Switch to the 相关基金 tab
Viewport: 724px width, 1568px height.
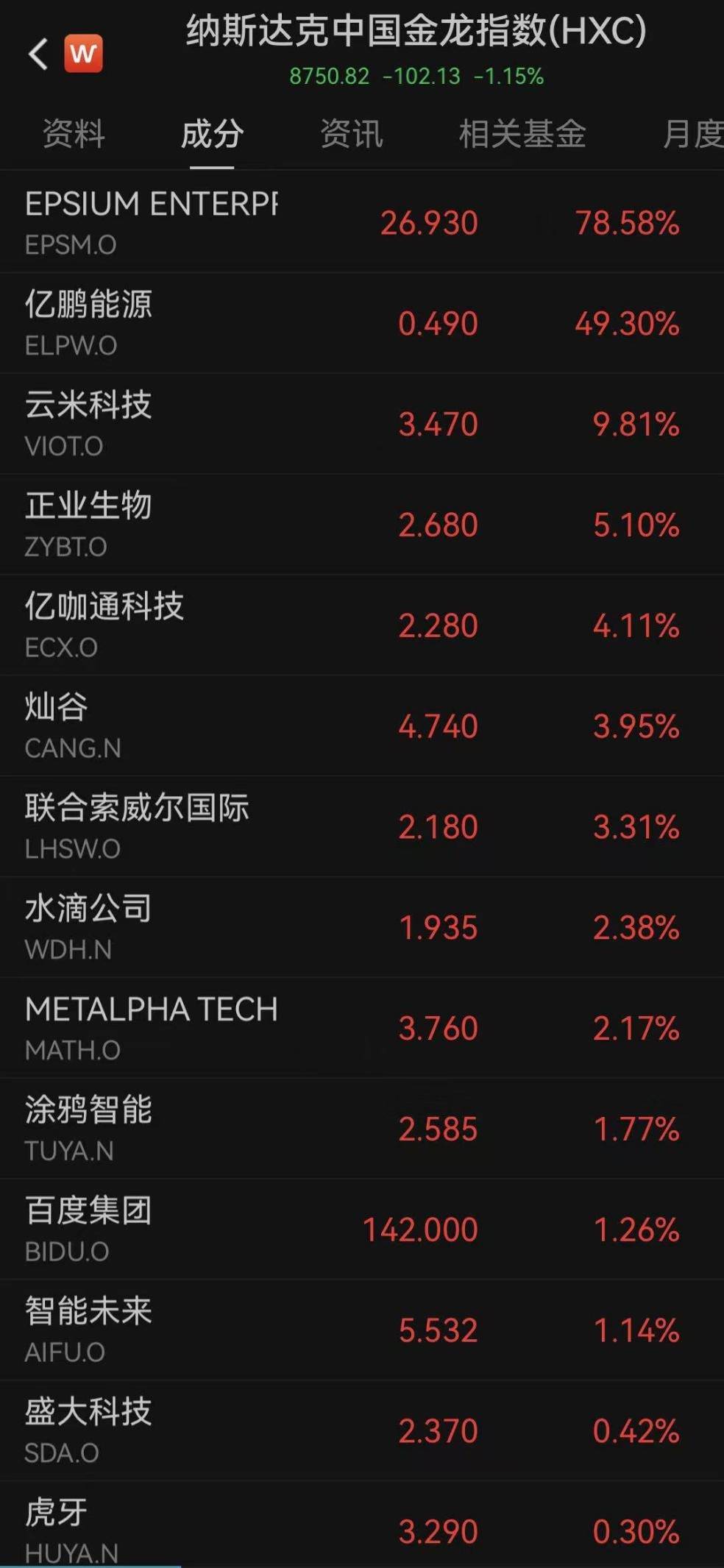click(522, 134)
